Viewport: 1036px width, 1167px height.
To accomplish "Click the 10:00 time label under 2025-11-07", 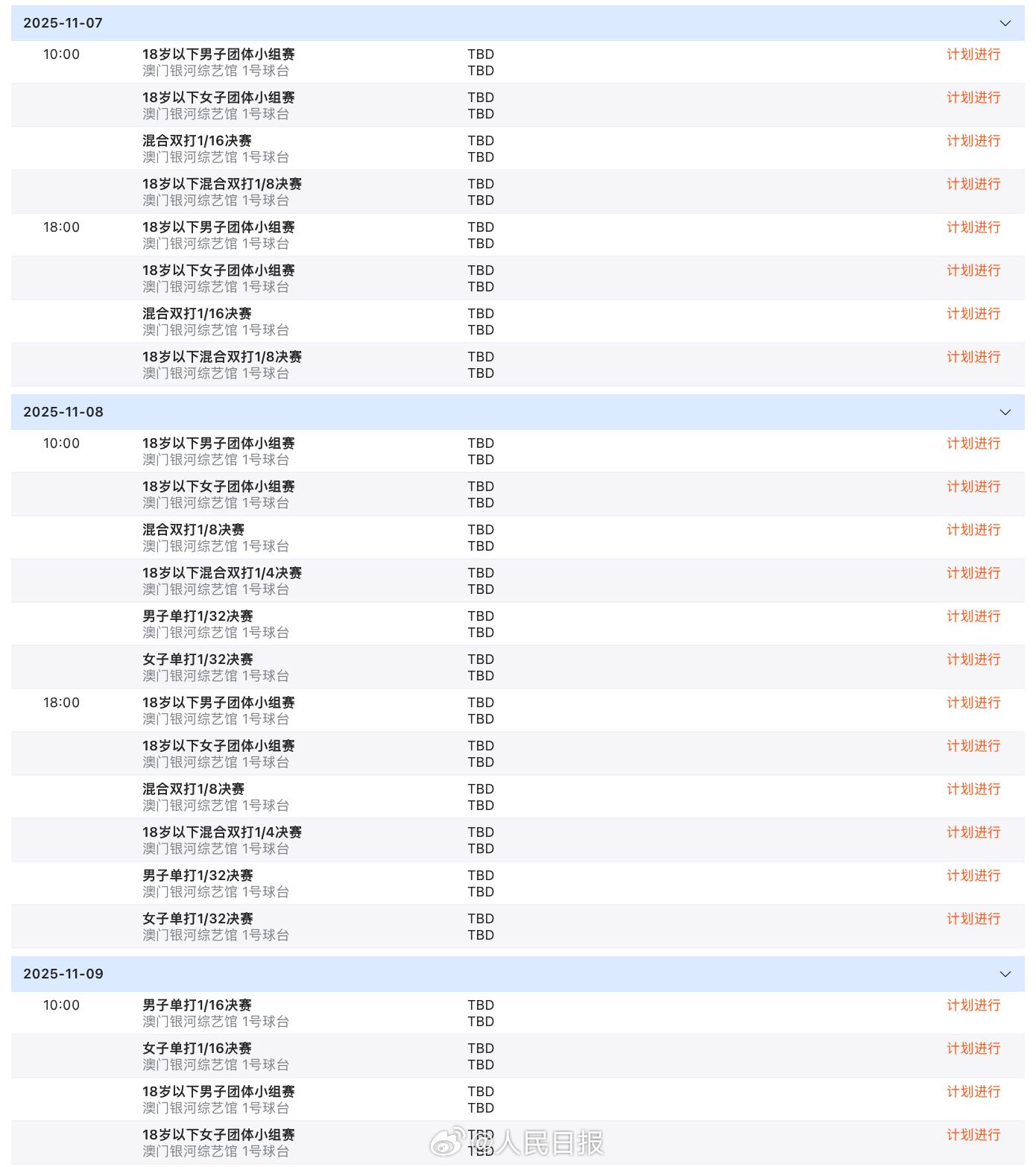I will click(x=63, y=54).
